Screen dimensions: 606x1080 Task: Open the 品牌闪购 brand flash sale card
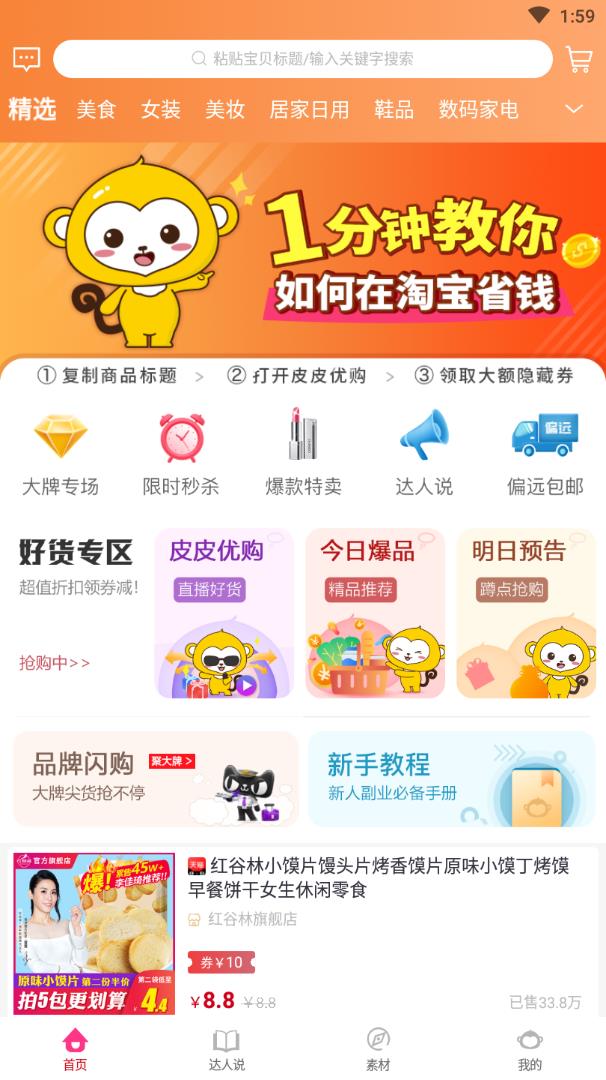tap(156, 778)
